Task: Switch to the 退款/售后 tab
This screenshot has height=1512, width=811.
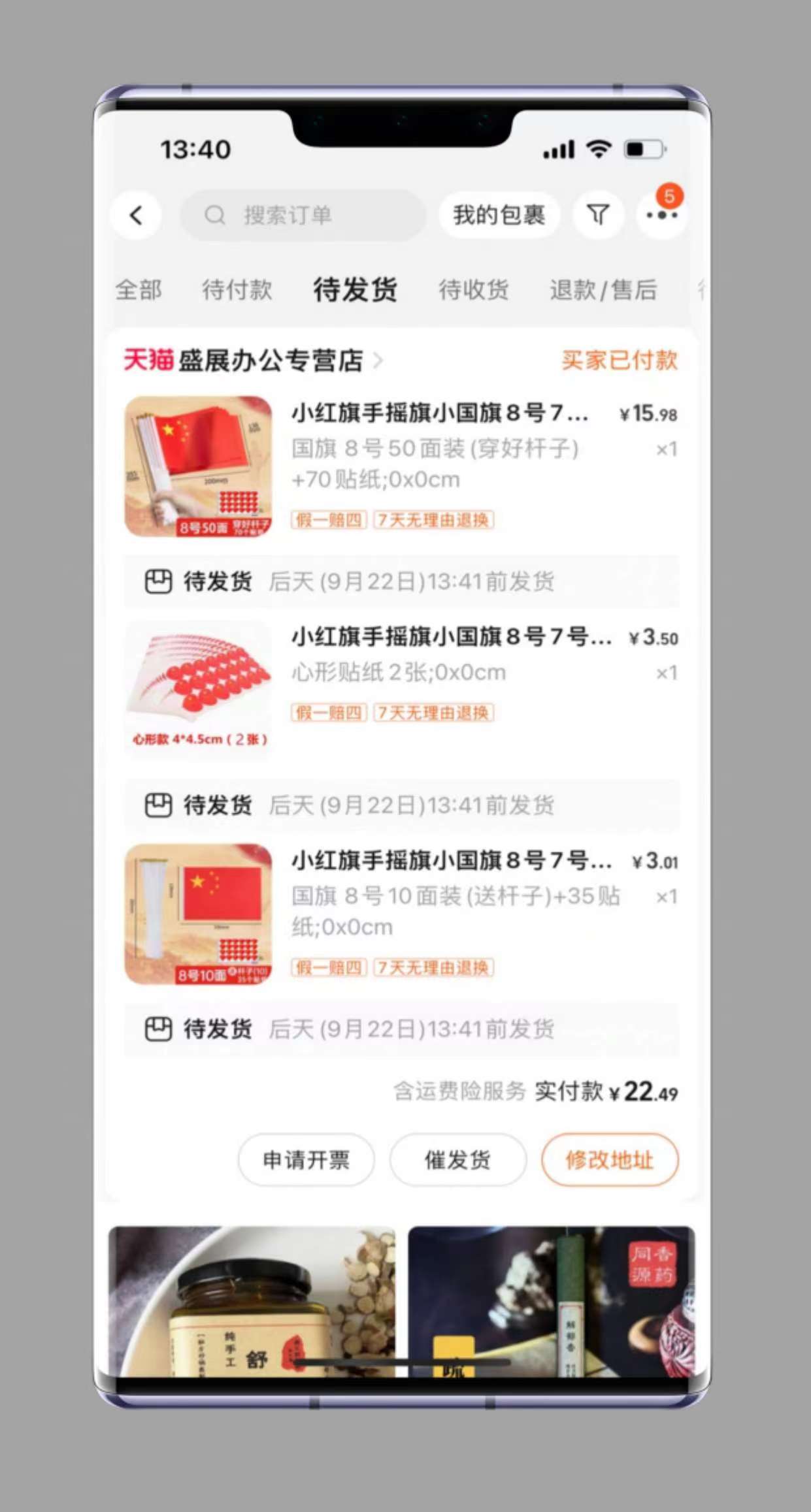Action: pyautogui.click(x=603, y=290)
